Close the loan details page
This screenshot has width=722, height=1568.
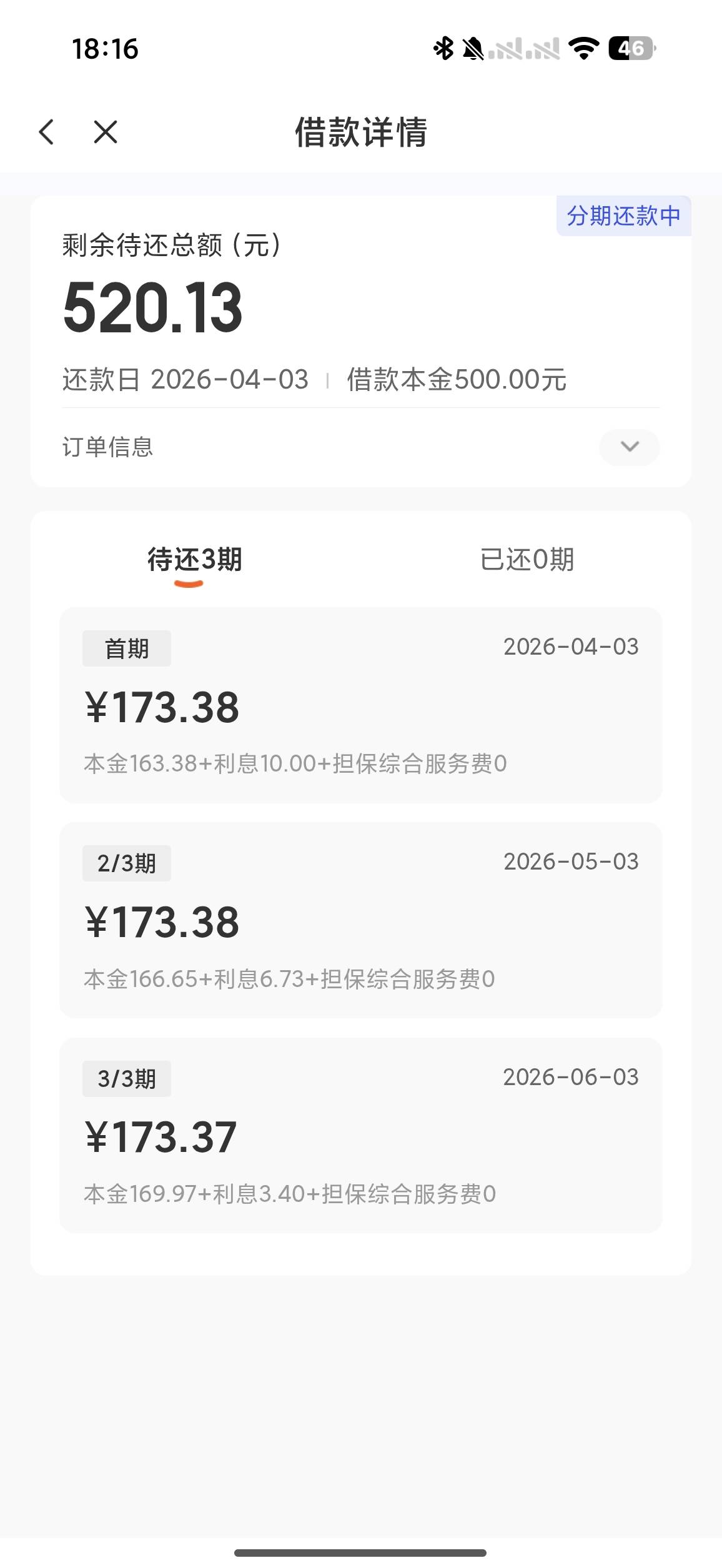(106, 132)
